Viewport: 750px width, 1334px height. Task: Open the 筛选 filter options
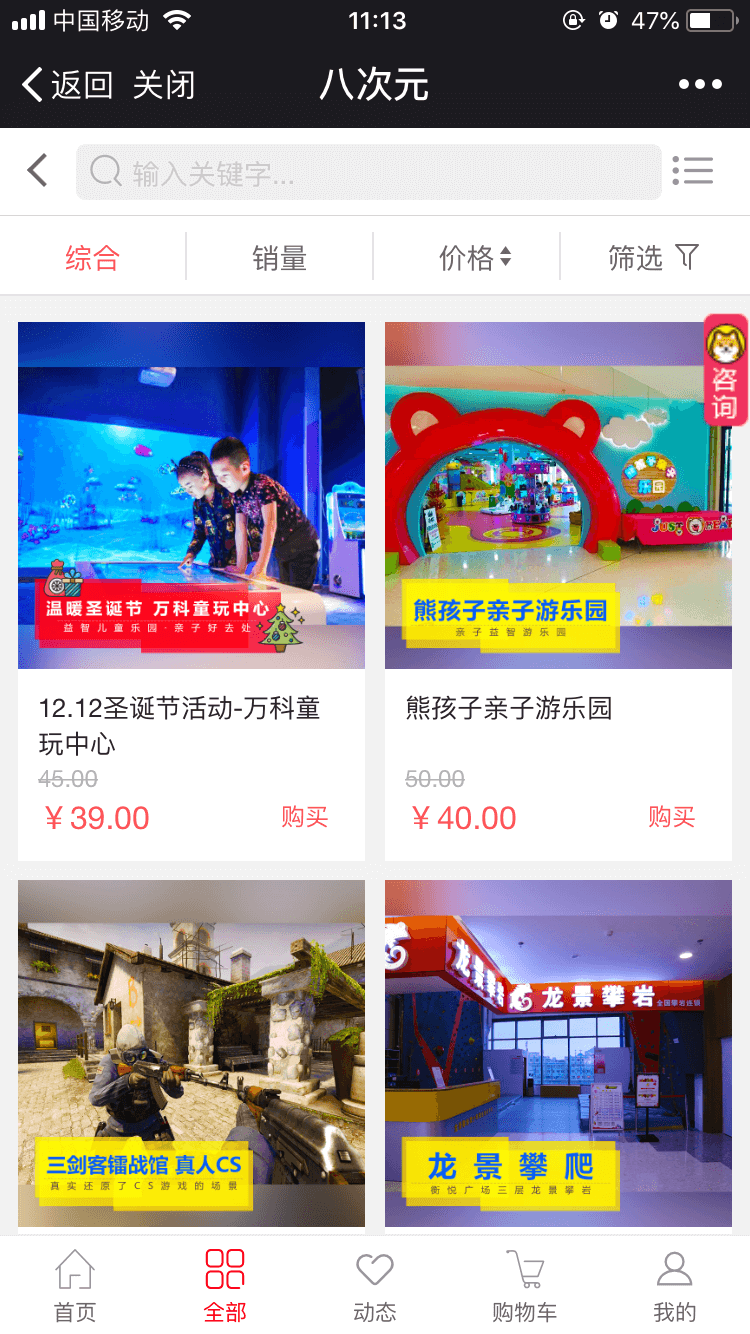(653, 258)
